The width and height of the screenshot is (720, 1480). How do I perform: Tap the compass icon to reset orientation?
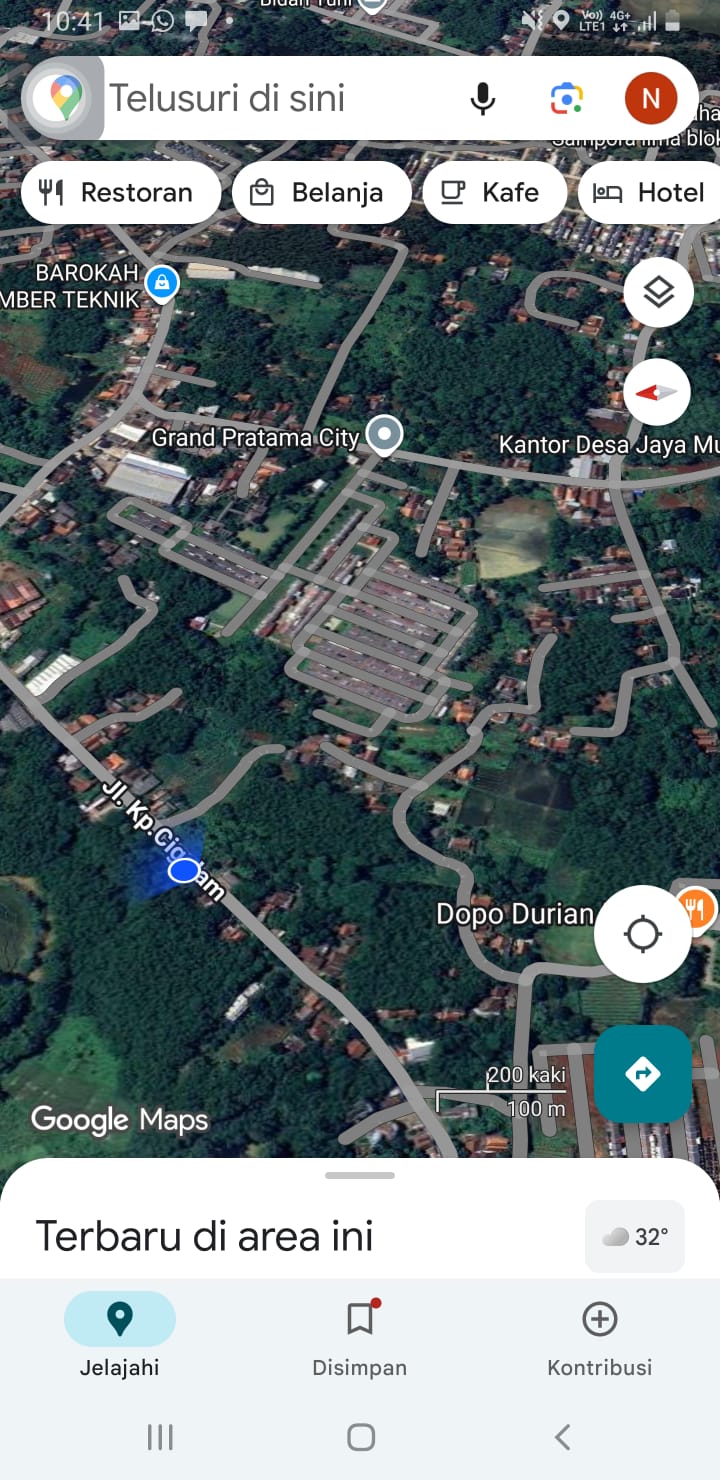coord(657,392)
